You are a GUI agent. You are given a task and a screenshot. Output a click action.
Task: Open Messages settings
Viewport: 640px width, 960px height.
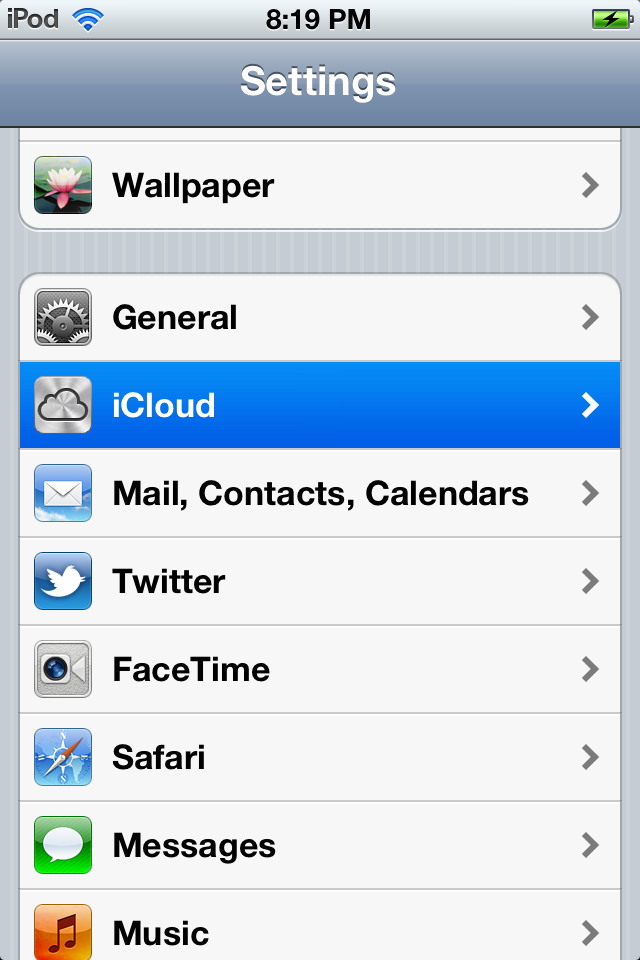pyautogui.click(x=320, y=845)
